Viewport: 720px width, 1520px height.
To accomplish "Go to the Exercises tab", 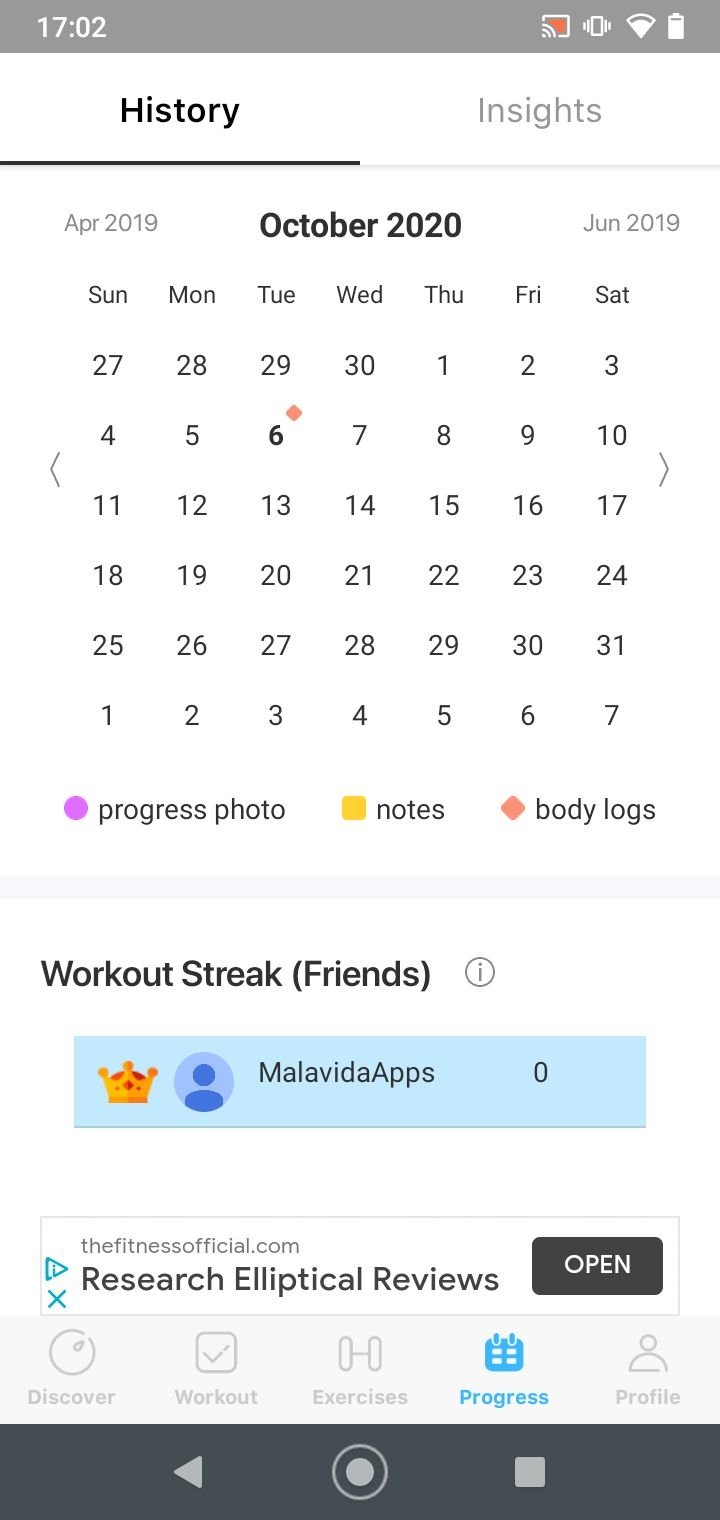I will (360, 1369).
